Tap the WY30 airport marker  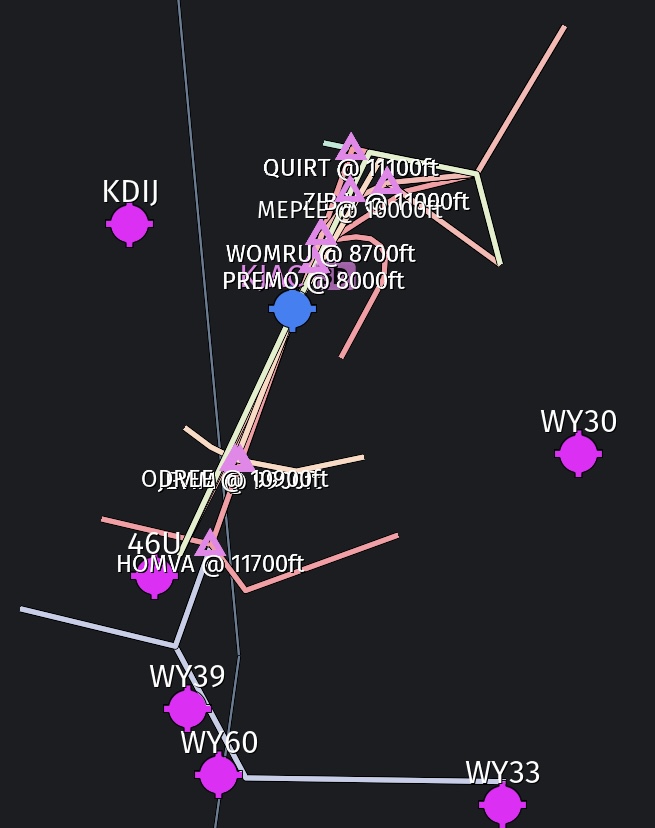578,454
